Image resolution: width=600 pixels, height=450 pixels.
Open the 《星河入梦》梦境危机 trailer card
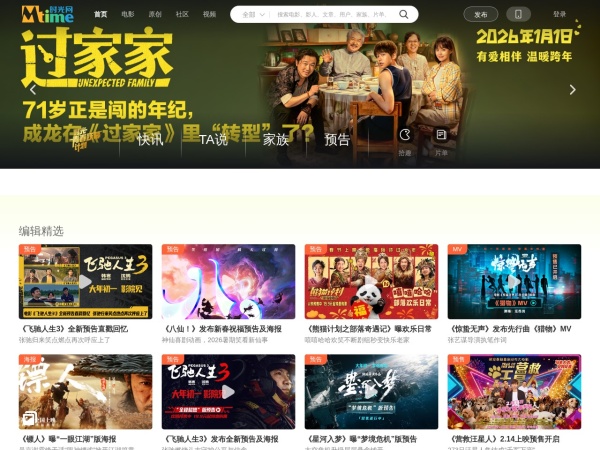[x=371, y=392]
